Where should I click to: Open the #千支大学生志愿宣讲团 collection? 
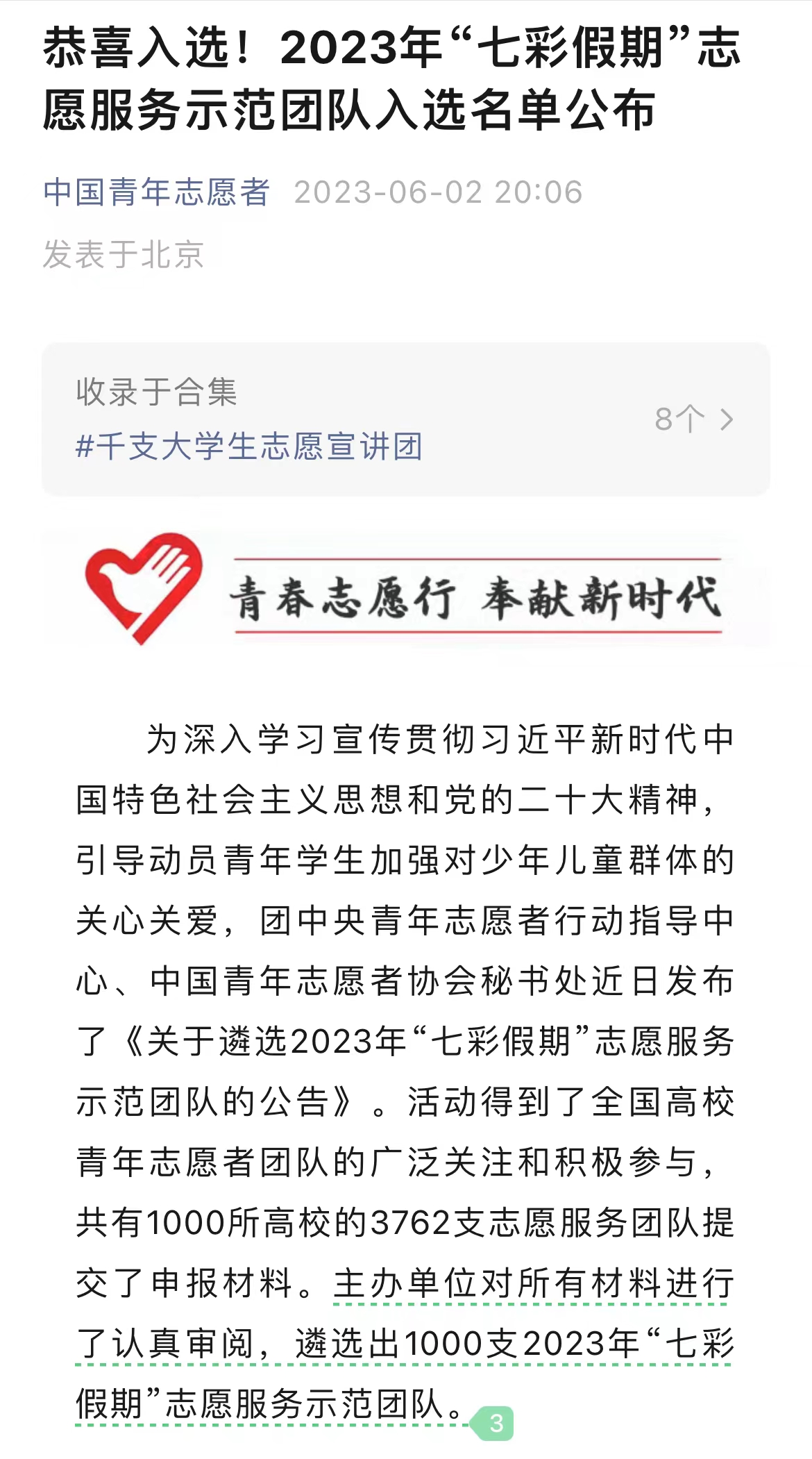pos(248,446)
